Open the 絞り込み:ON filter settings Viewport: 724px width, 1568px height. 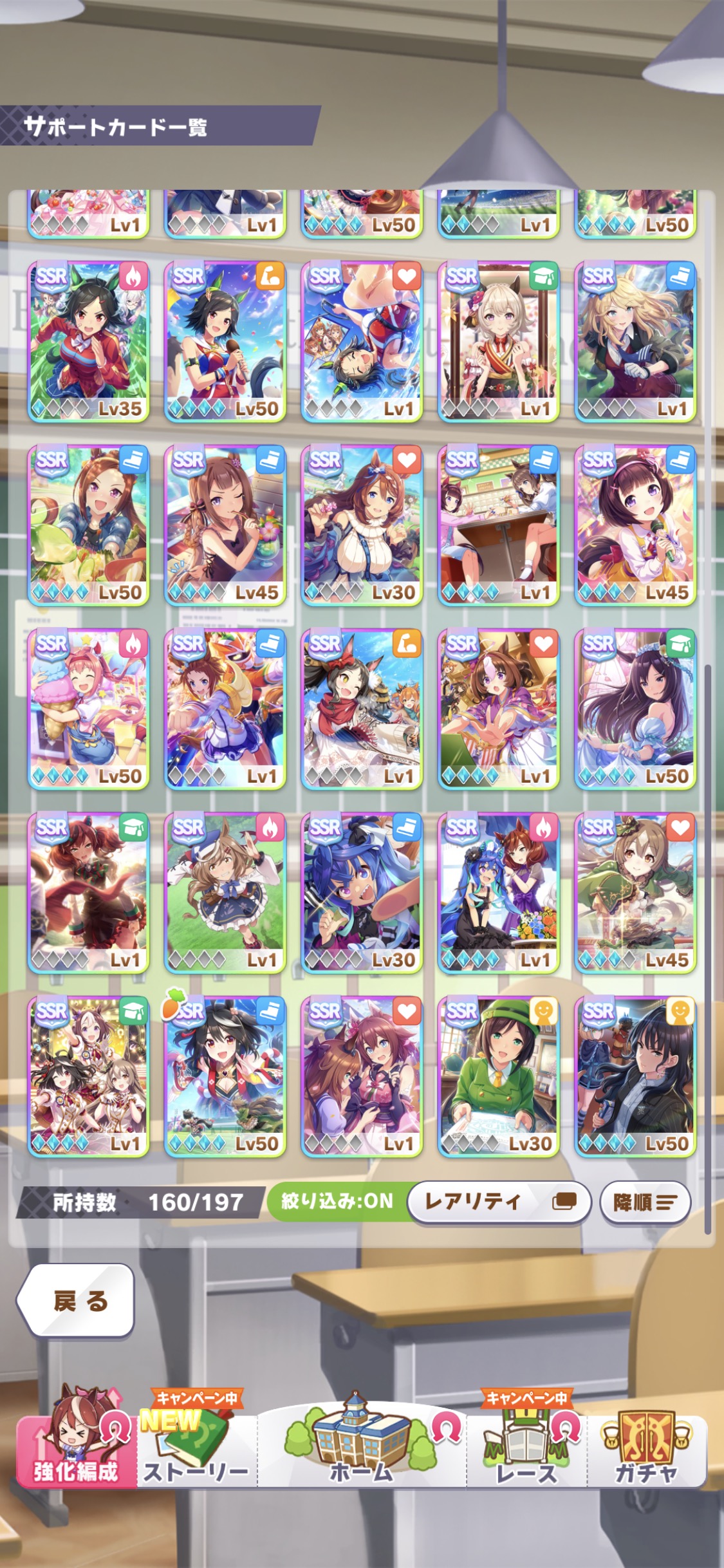pyautogui.click(x=337, y=1201)
